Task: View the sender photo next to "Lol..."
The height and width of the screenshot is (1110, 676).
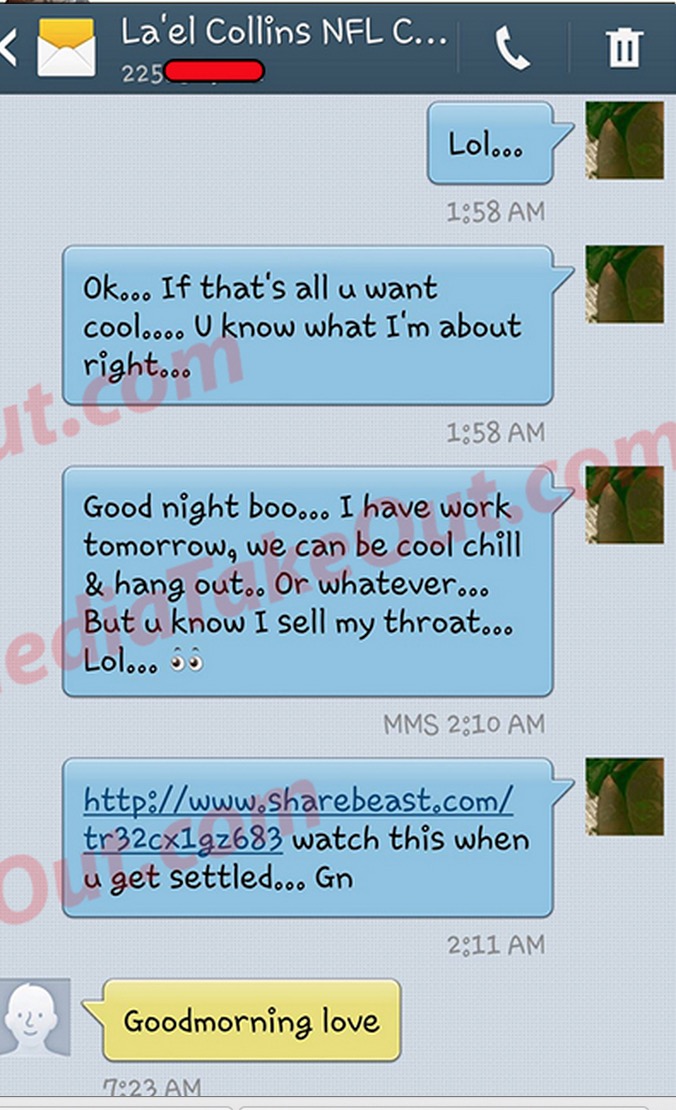Action: (x=625, y=140)
